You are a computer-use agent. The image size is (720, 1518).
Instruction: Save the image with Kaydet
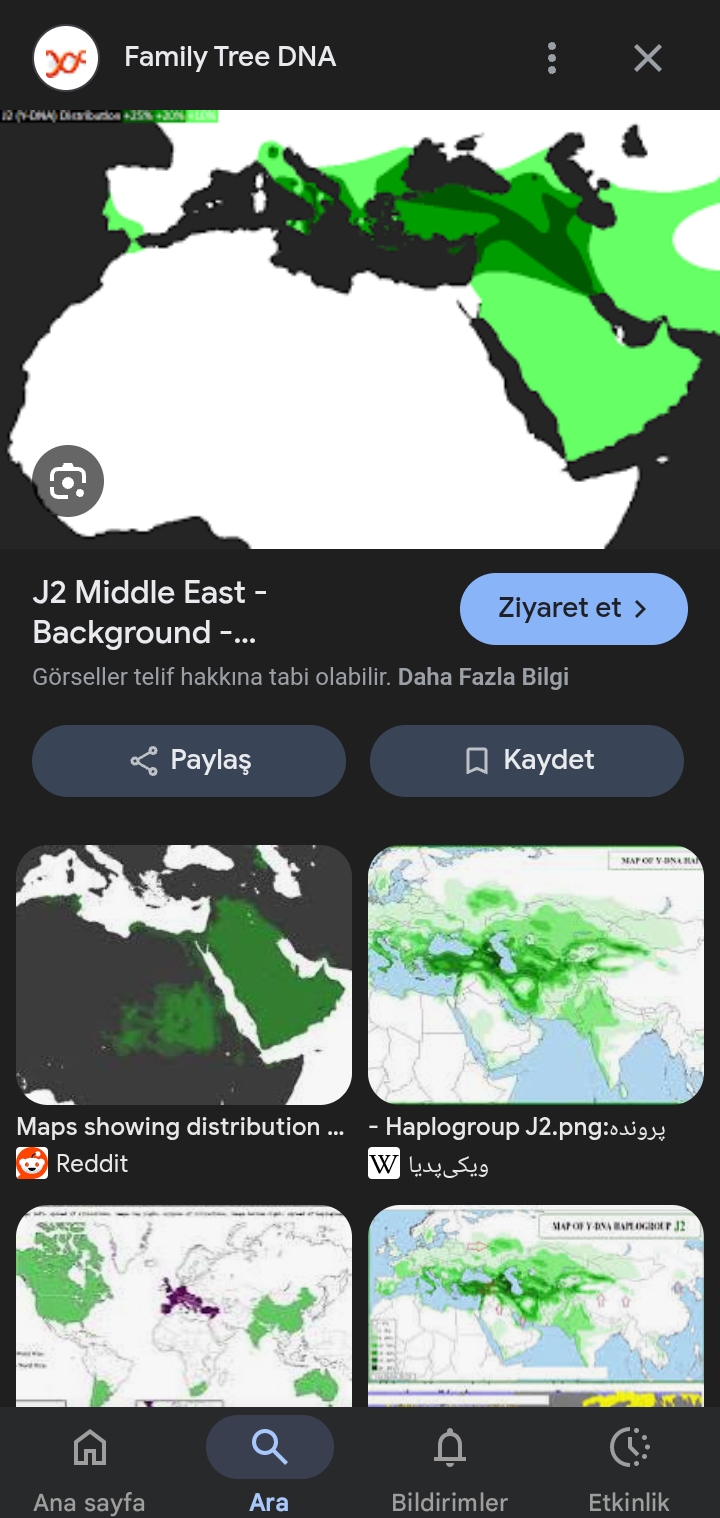(527, 760)
